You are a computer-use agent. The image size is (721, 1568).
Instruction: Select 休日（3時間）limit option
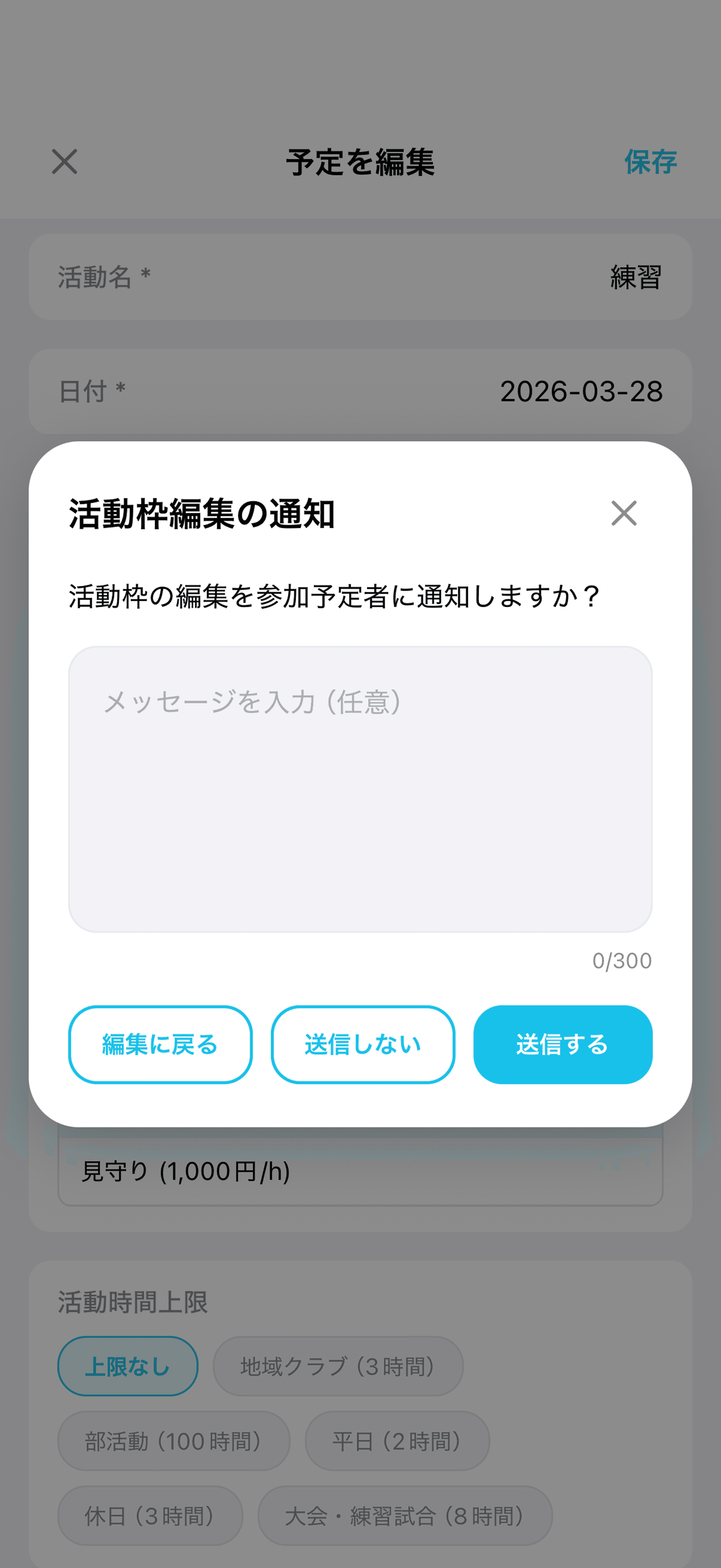(150, 1515)
